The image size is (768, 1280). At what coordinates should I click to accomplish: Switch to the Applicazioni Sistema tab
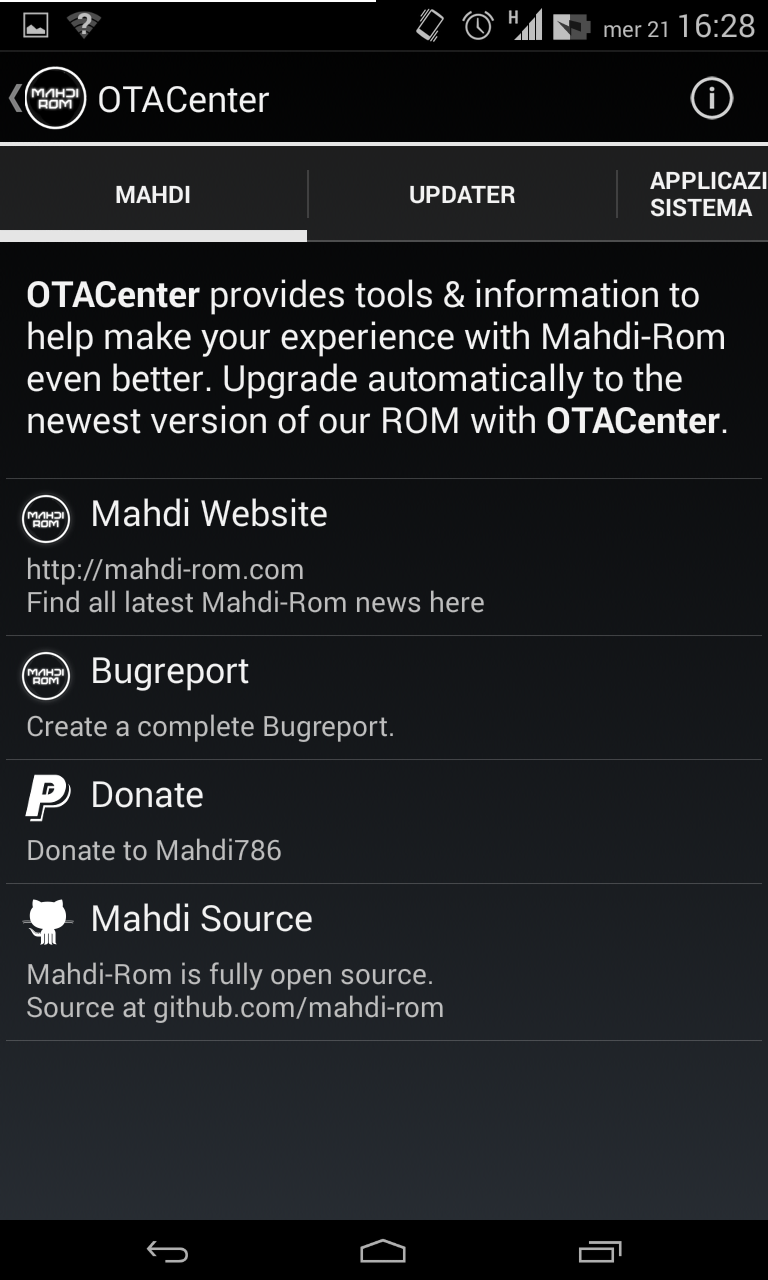(700, 195)
